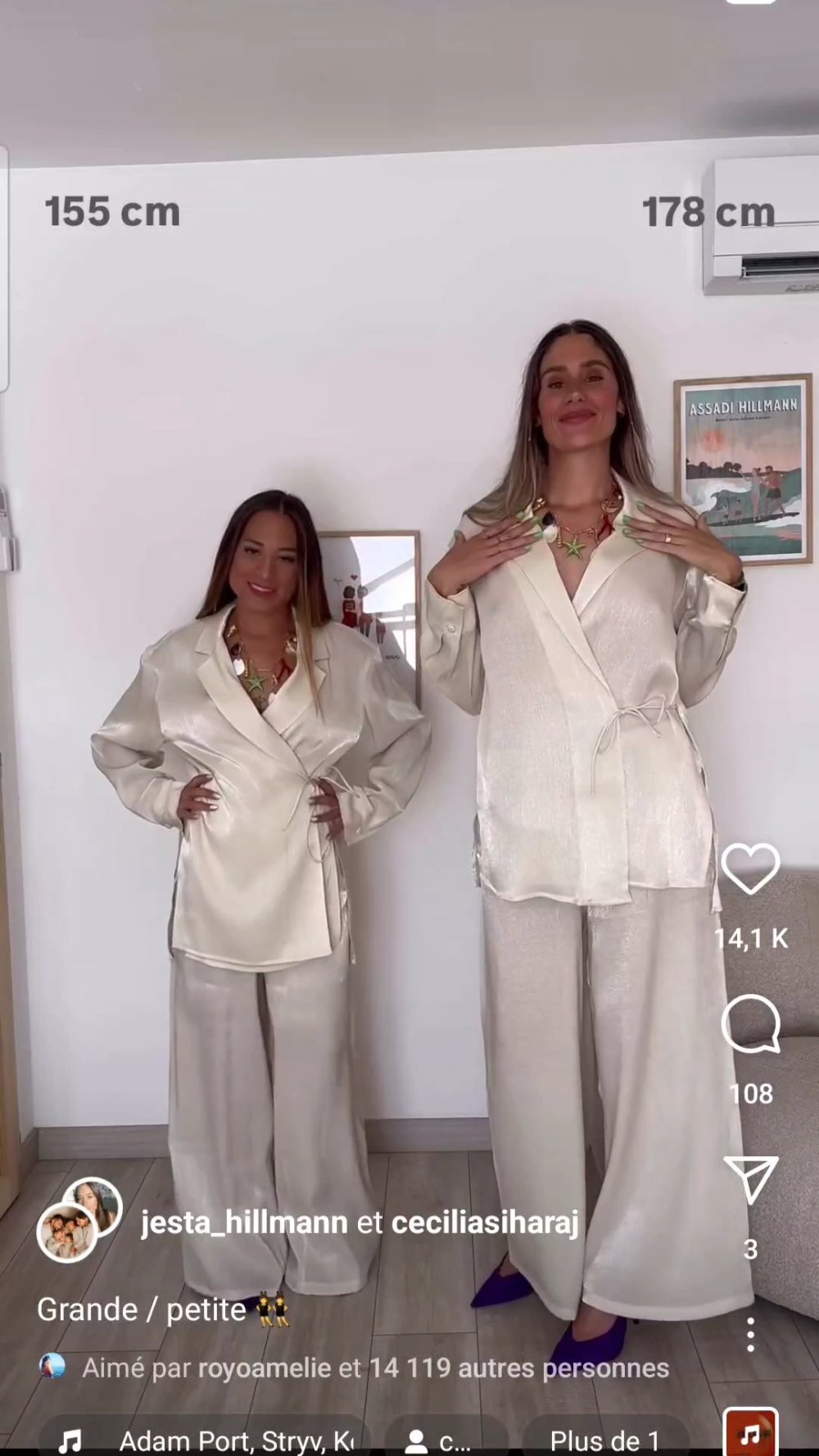View the overlapping profile avatars
The height and width of the screenshot is (1456, 819).
(x=79, y=1218)
